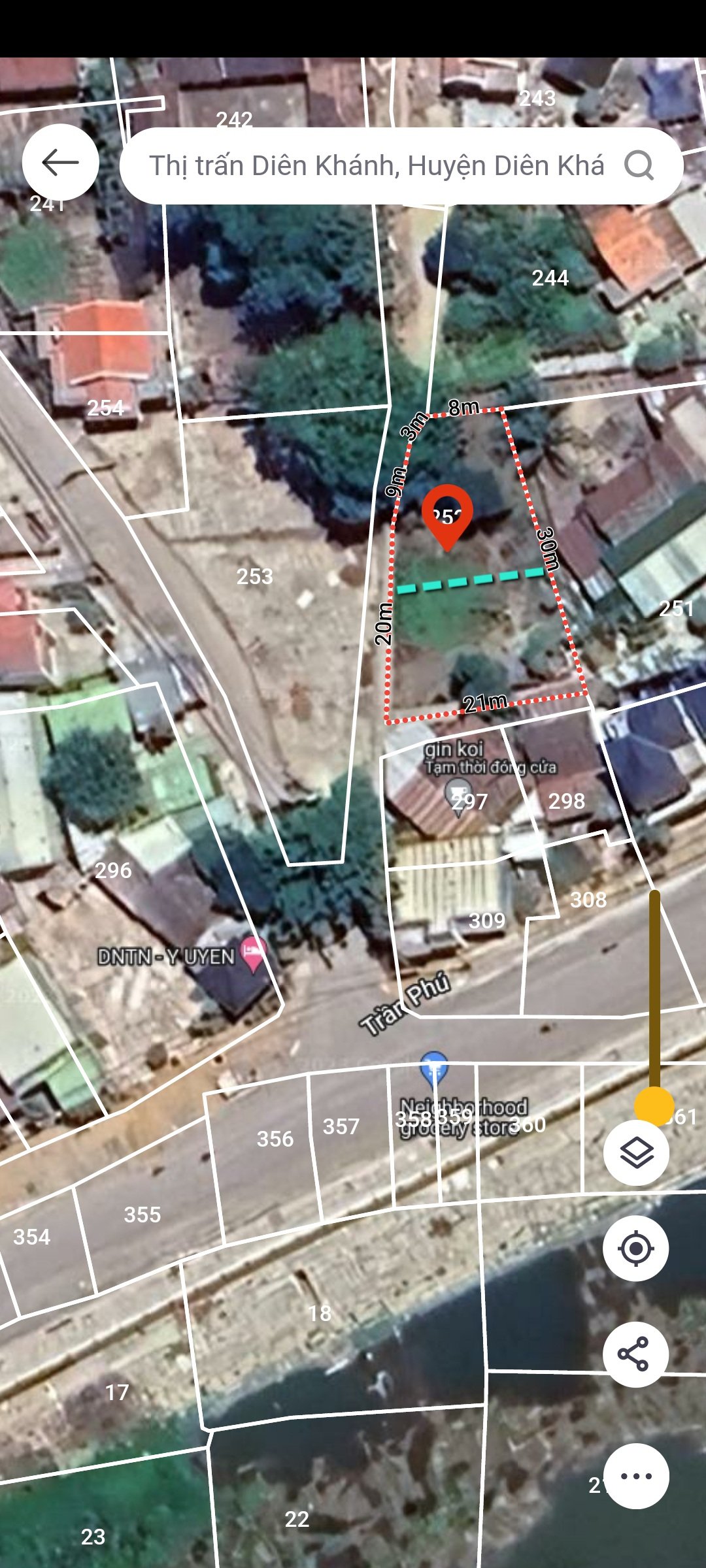Select land parcel 356 on the map
Screen dimensions: 706x1568
pyautogui.click(x=275, y=1139)
